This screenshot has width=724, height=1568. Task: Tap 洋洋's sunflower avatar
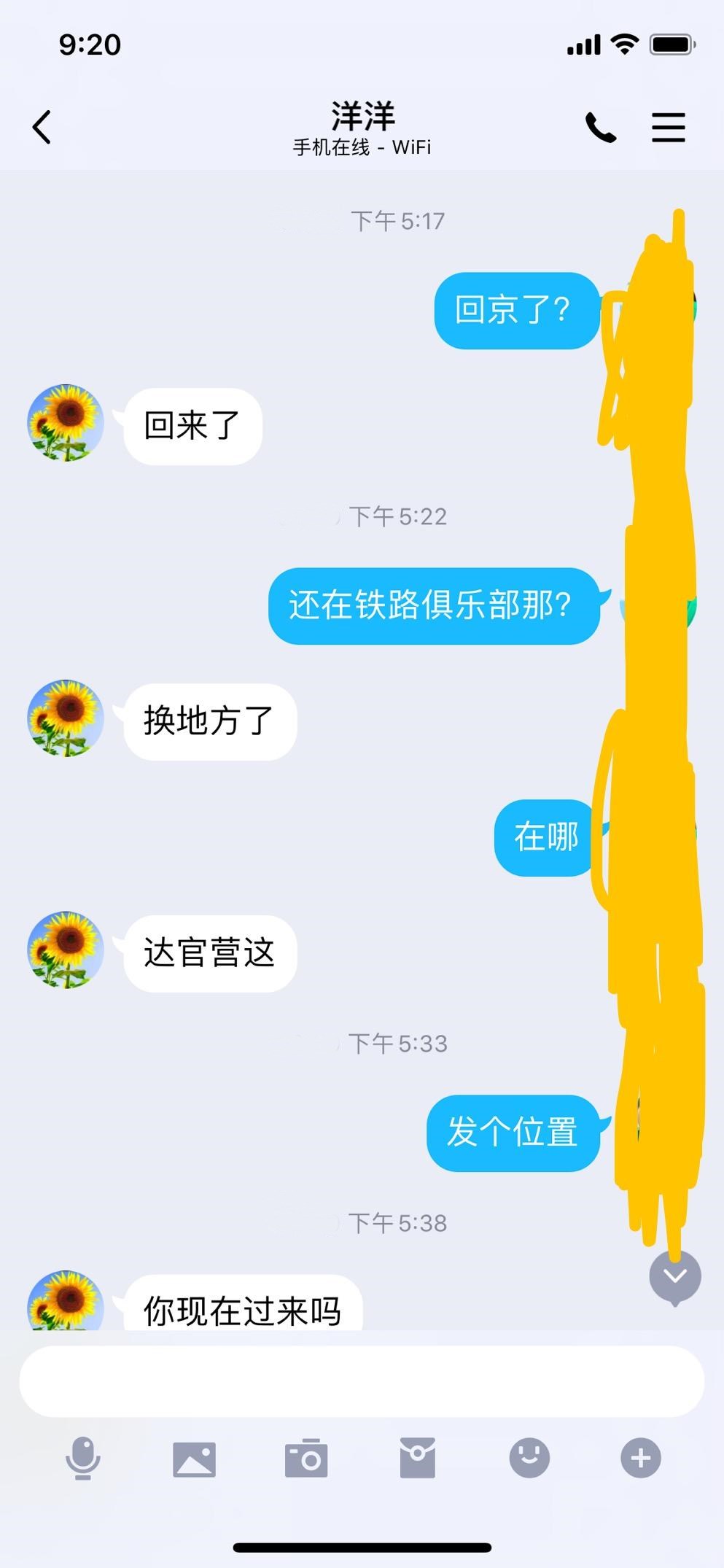[x=65, y=423]
